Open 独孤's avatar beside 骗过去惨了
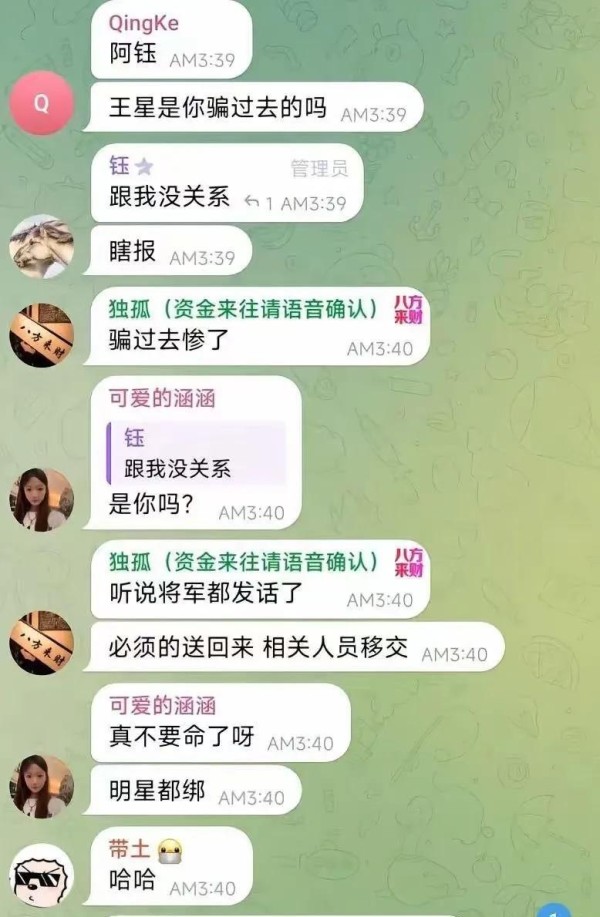The image size is (600, 917). pos(41,336)
